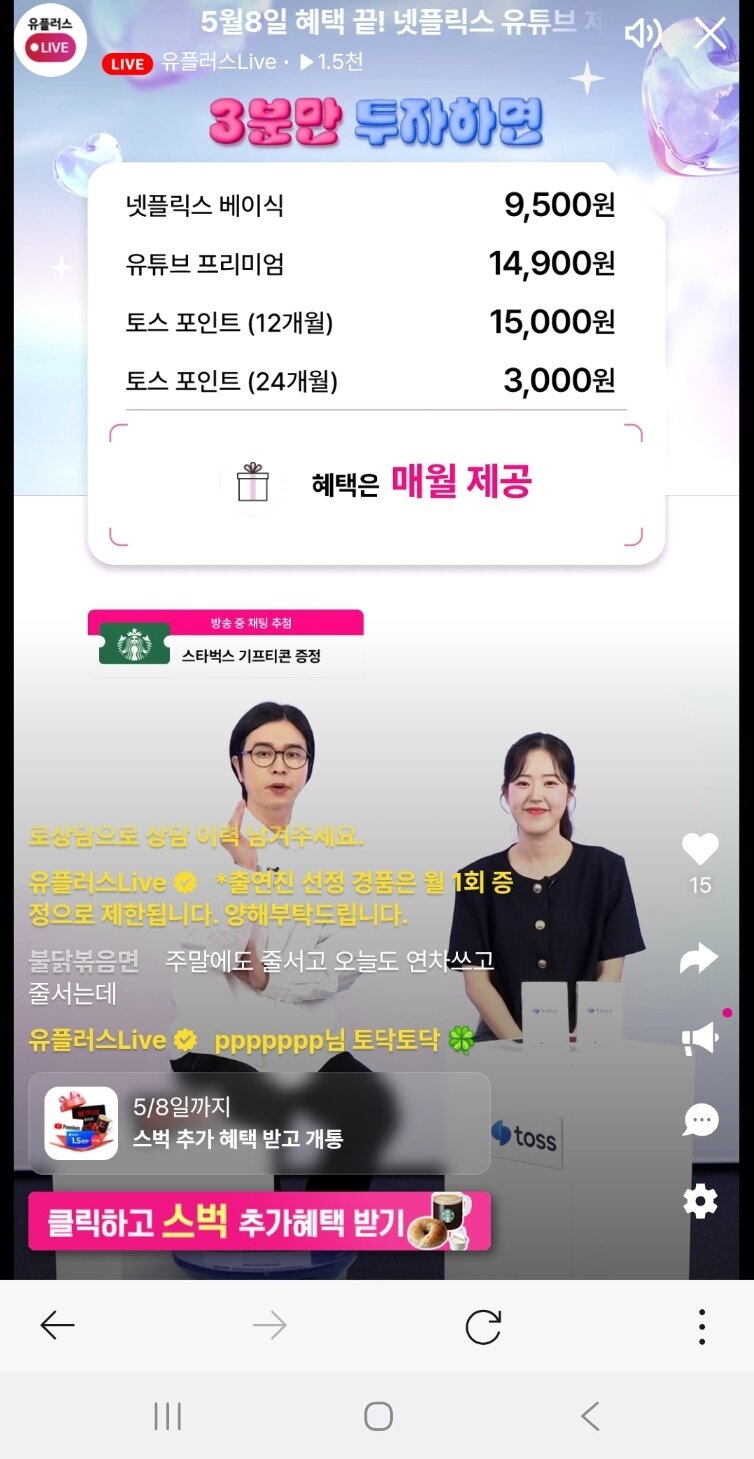Open the 5/8일까지 스벅 추가 혜택 card
The width and height of the screenshot is (754, 1459).
click(x=259, y=1123)
